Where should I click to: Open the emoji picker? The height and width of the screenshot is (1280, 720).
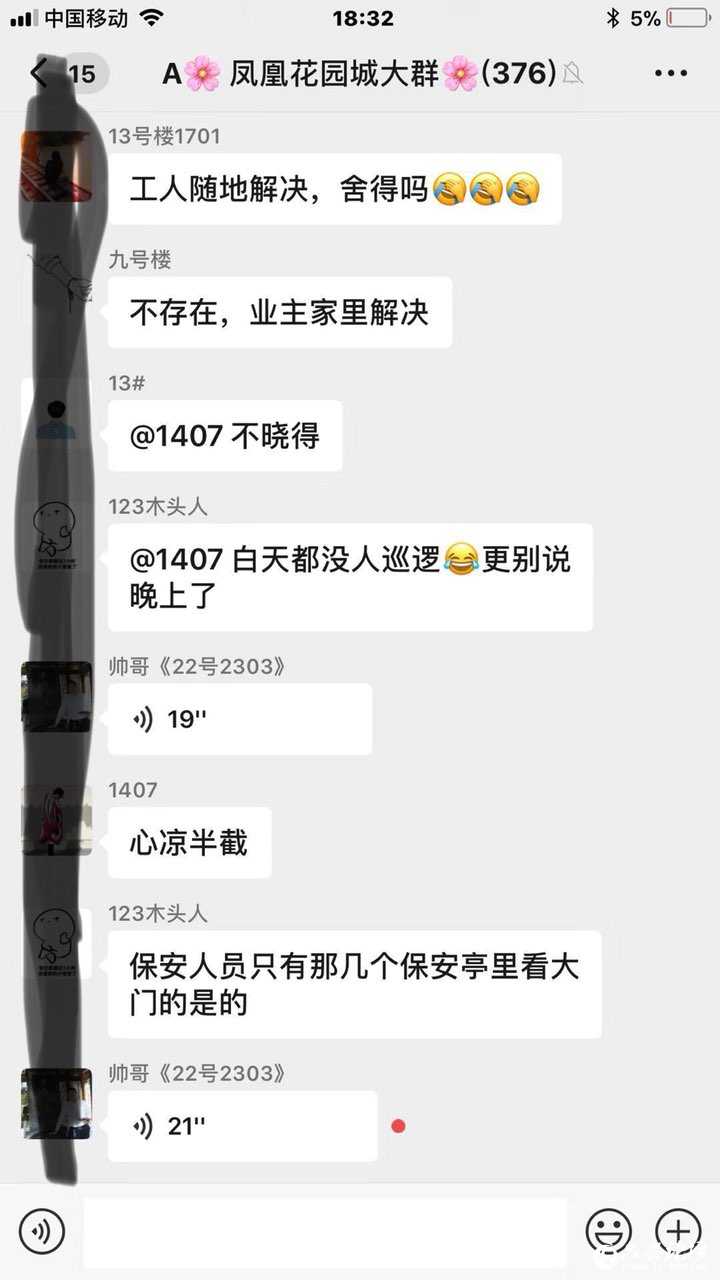tap(608, 1231)
